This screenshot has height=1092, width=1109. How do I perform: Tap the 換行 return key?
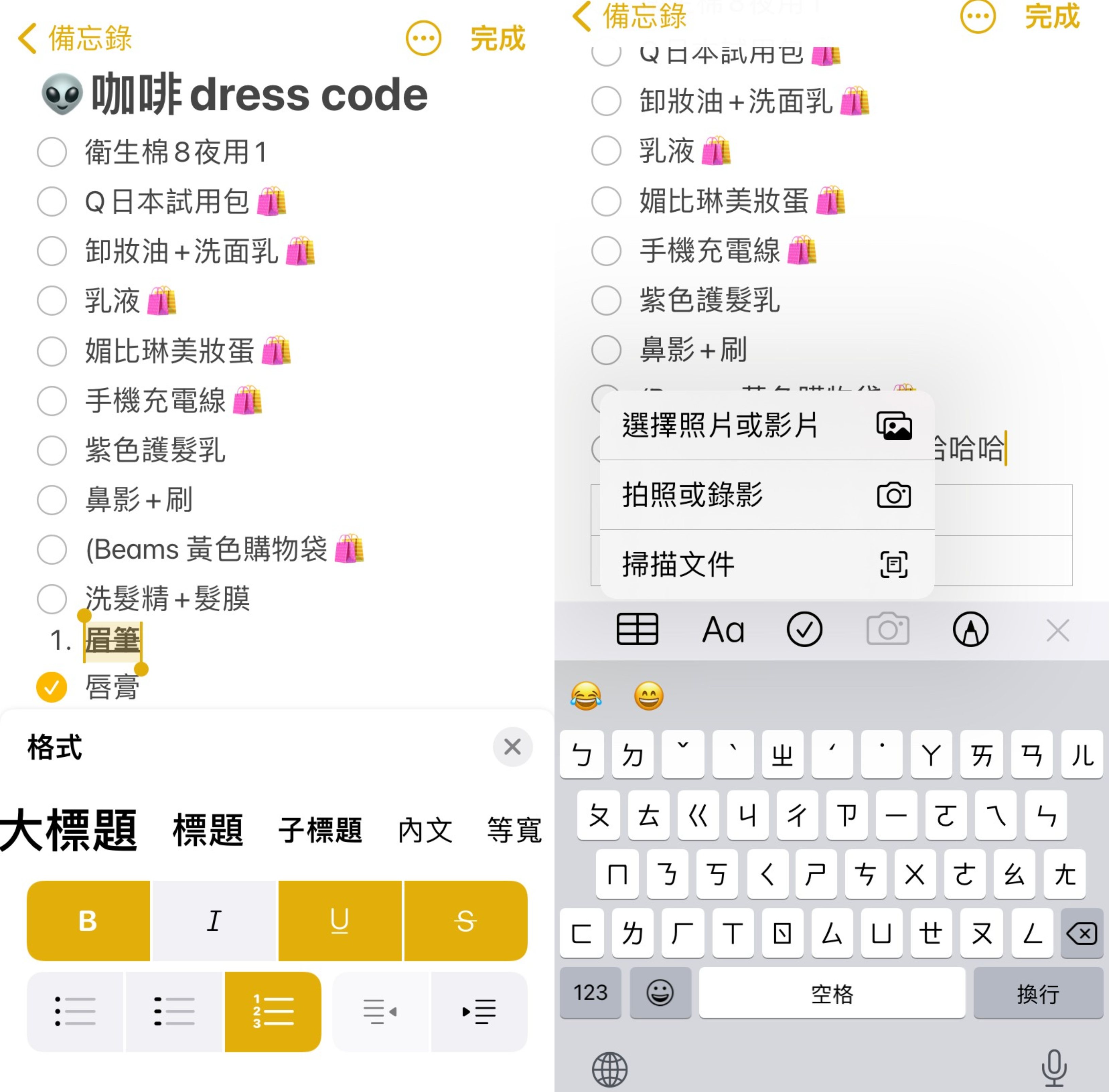1037,993
